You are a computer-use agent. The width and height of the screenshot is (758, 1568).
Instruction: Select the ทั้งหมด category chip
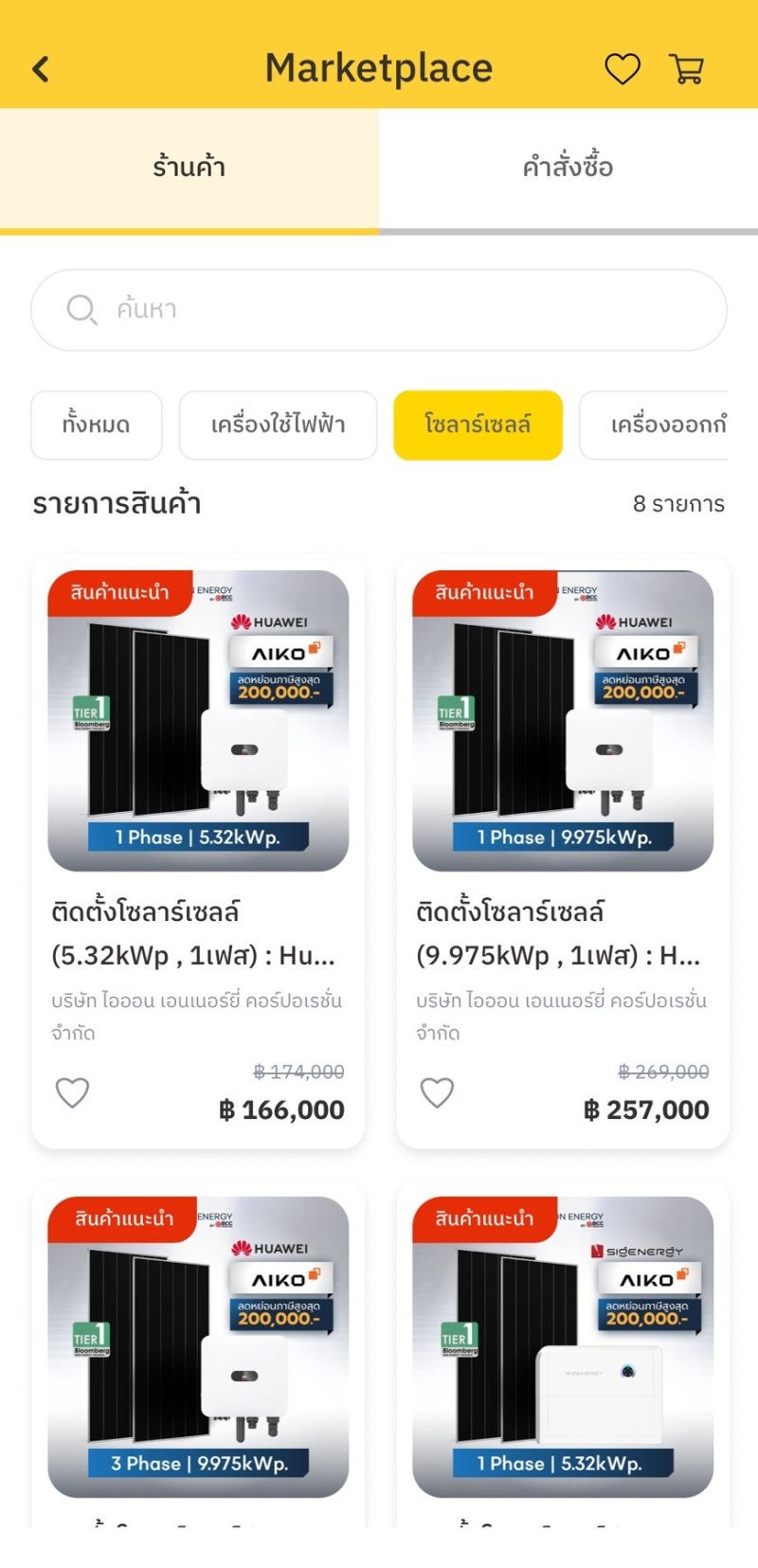pyautogui.click(x=97, y=425)
